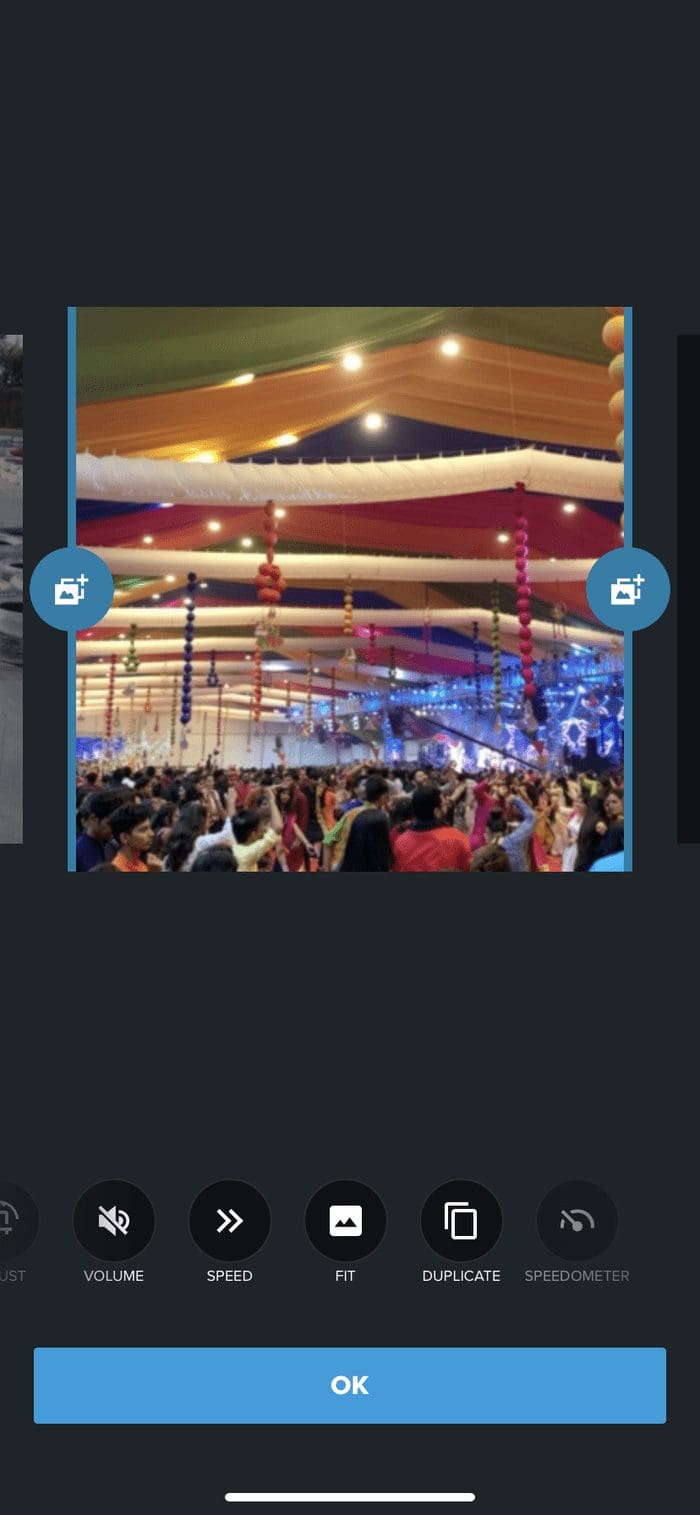Tap the Speedometer option

pos(577,1221)
